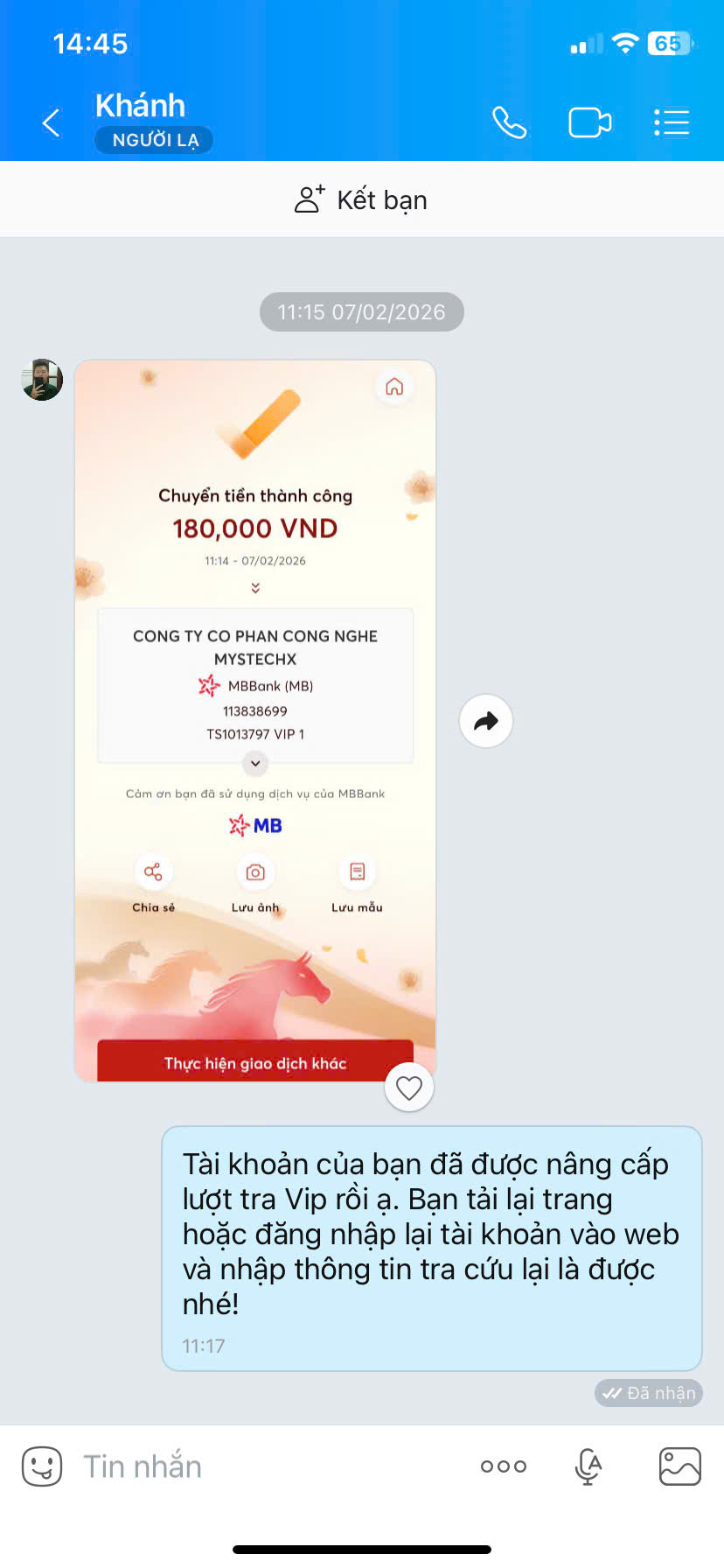Image resolution: width=724 pixels, height=1568 pixels.
Task: Forward the transfer image message
Action: [485, 721]
